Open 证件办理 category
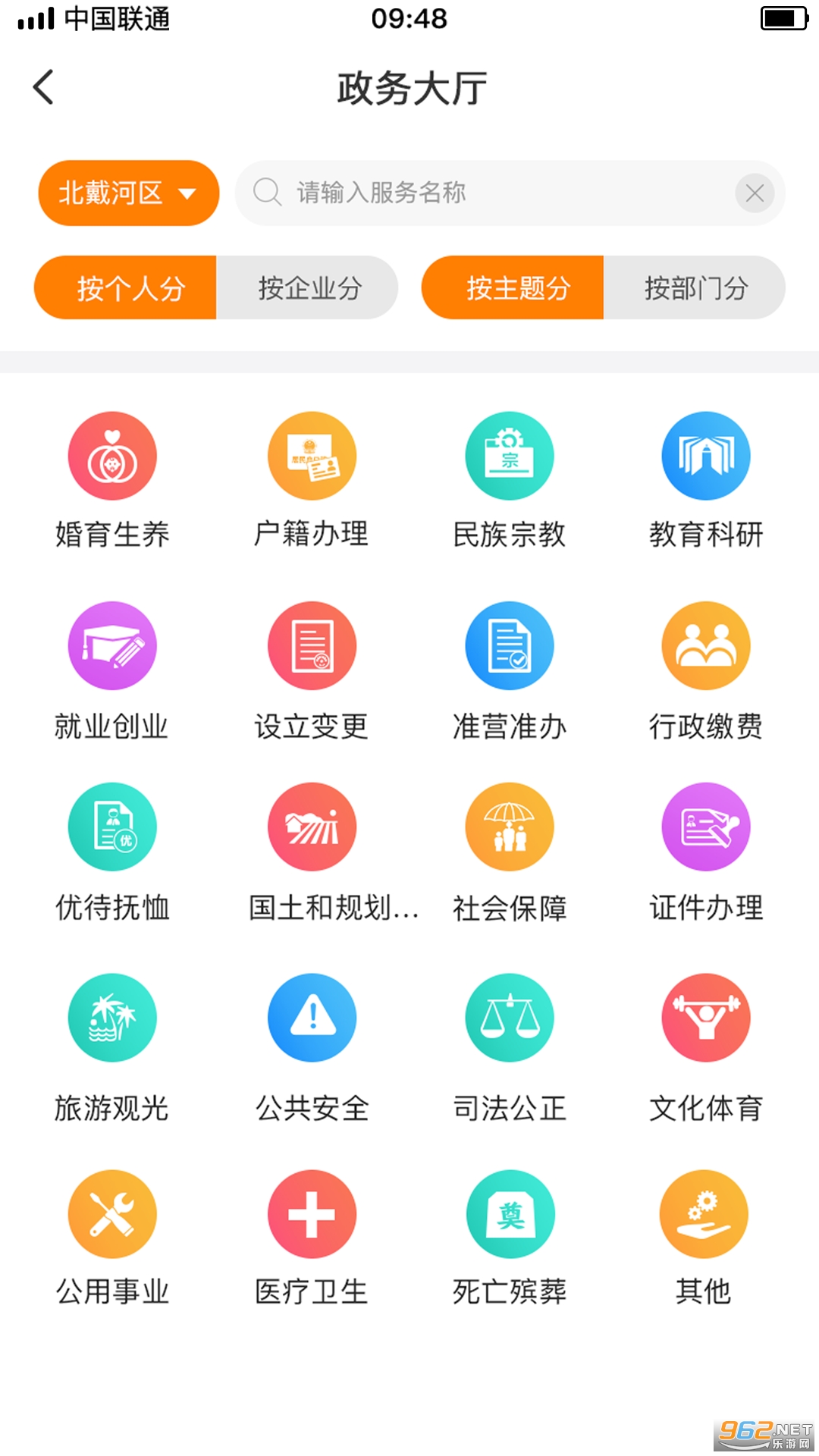Image resolution: width=819 pixels, height=1456 pixels. pos(706,827)
